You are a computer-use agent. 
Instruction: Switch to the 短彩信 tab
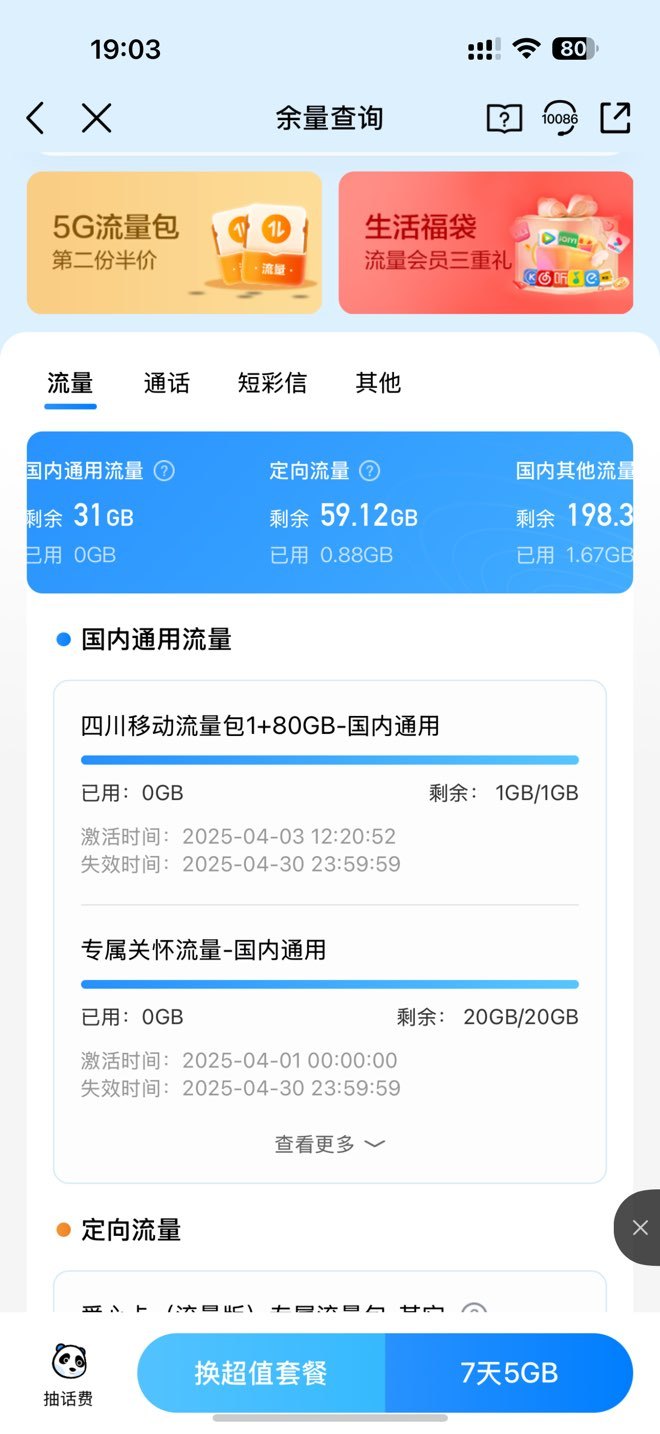pos(272,383)
